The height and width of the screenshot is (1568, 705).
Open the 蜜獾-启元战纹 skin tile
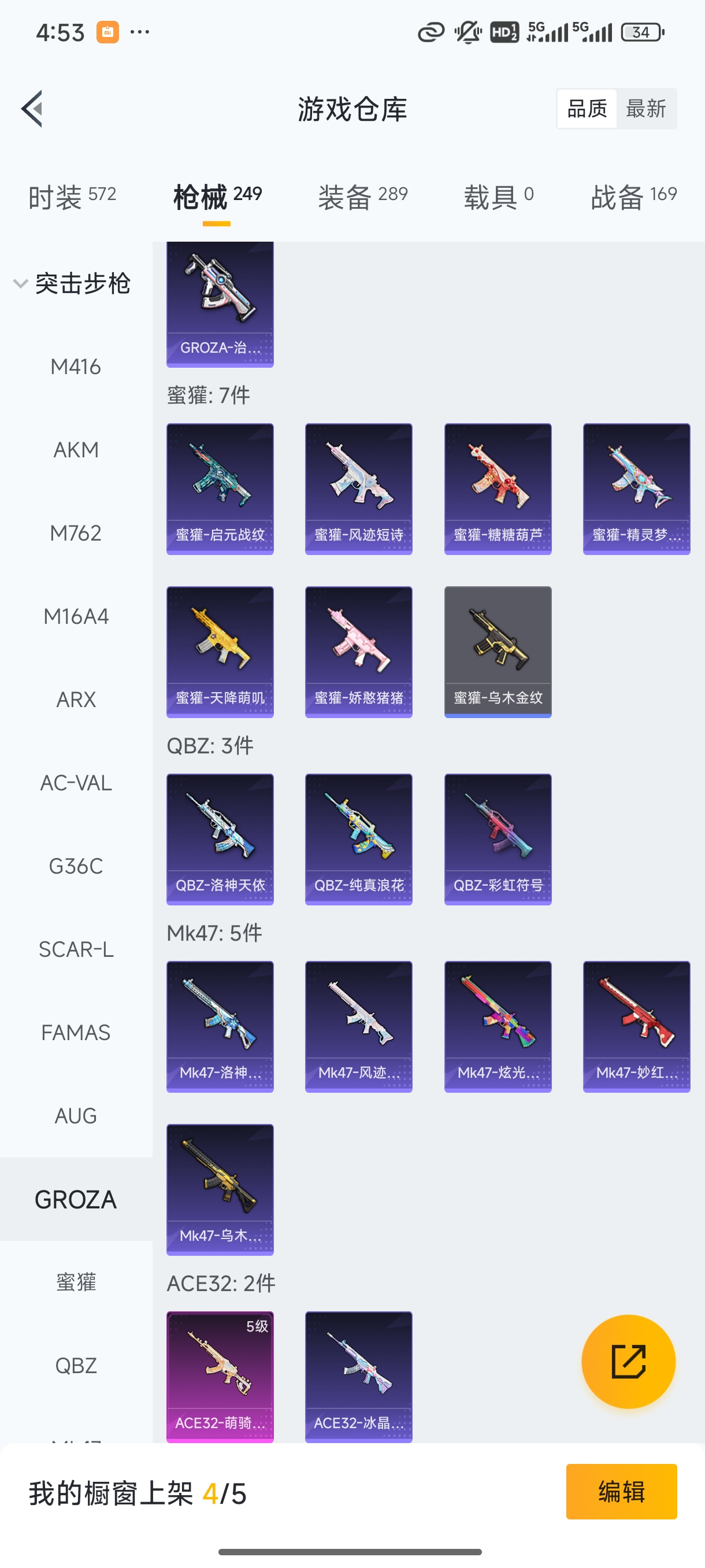220,489
